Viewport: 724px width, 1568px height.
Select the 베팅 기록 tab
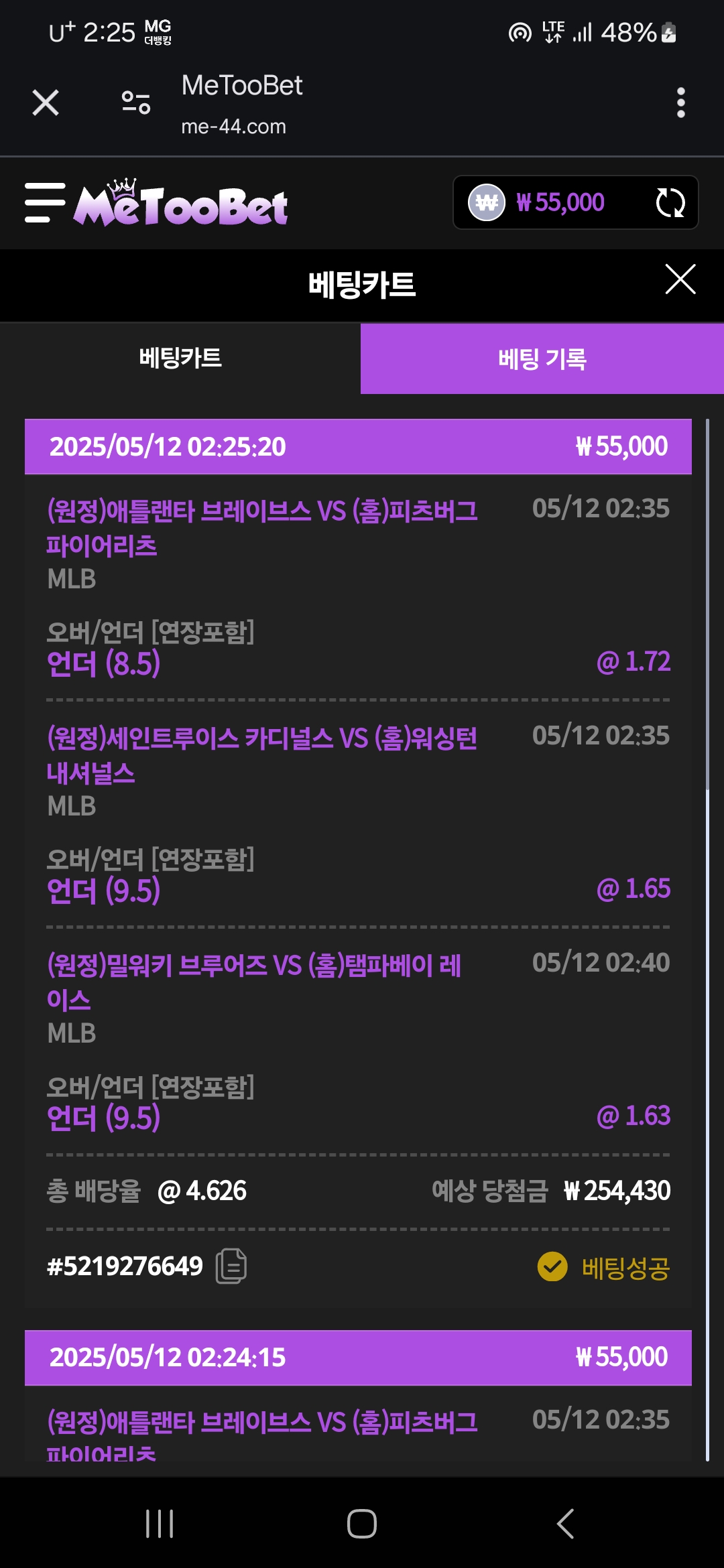[x=542, y=358]
